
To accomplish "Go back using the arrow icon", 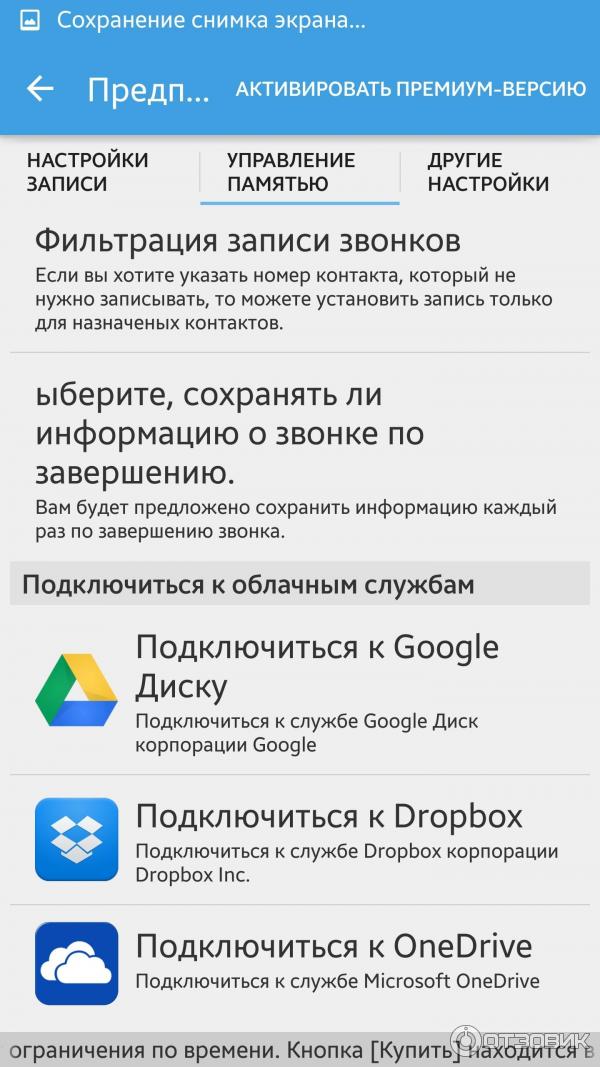I will tap(40, 89).
